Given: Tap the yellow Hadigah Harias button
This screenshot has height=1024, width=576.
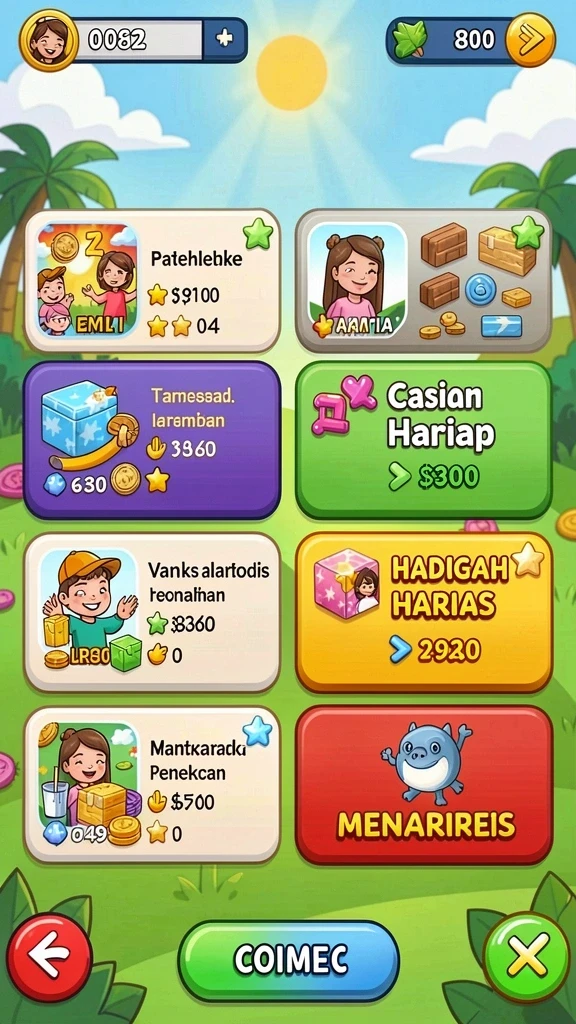Looking at the screenshot, I should tap(424, 613).
